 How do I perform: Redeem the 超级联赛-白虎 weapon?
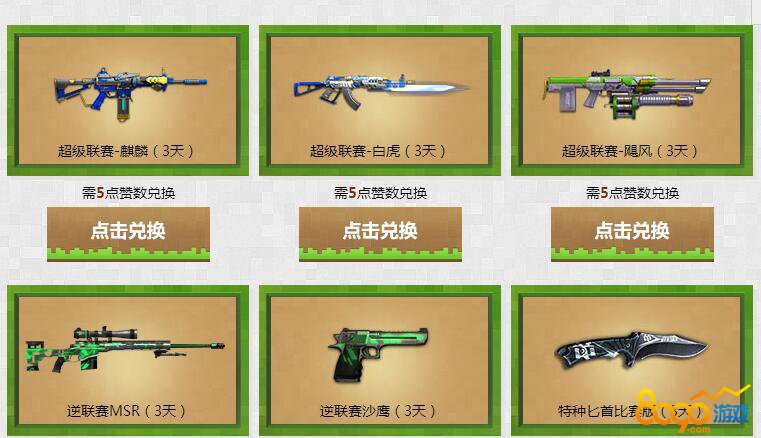point(380,232)
